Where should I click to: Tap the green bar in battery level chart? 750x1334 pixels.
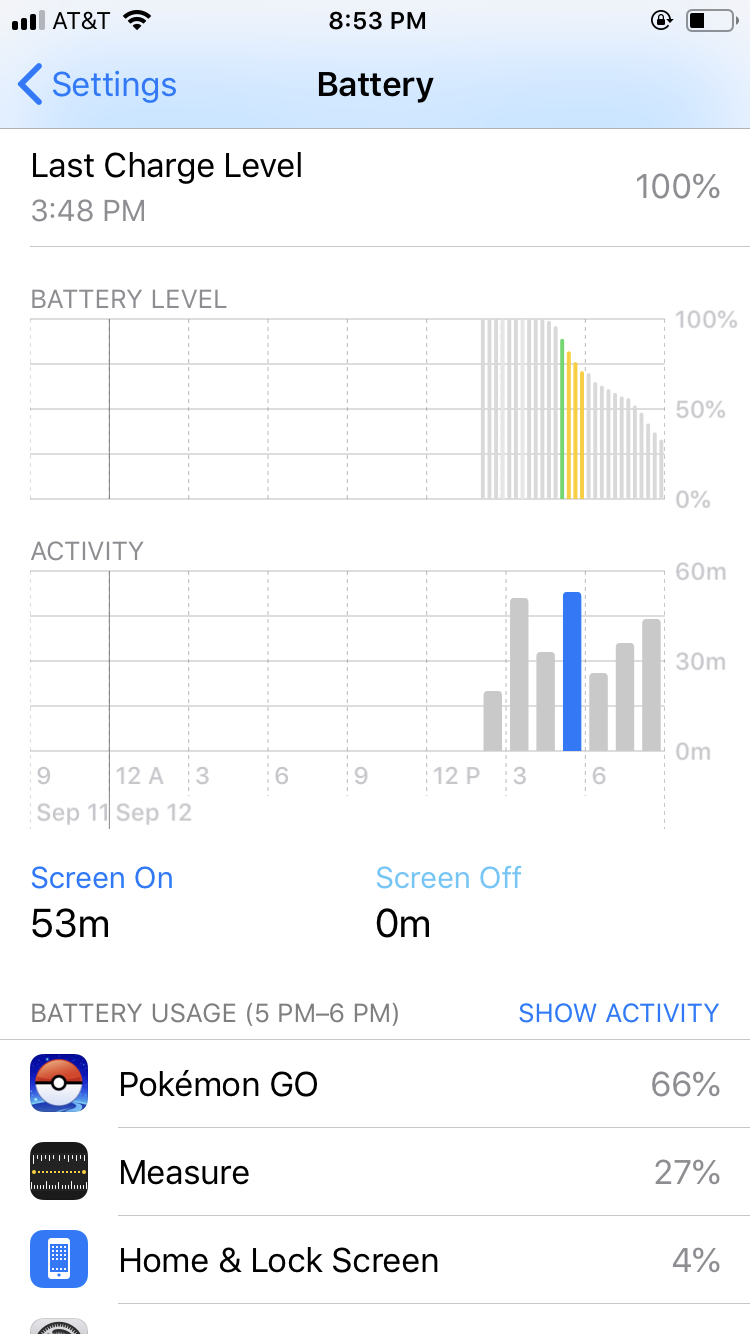tap(562, 419)
